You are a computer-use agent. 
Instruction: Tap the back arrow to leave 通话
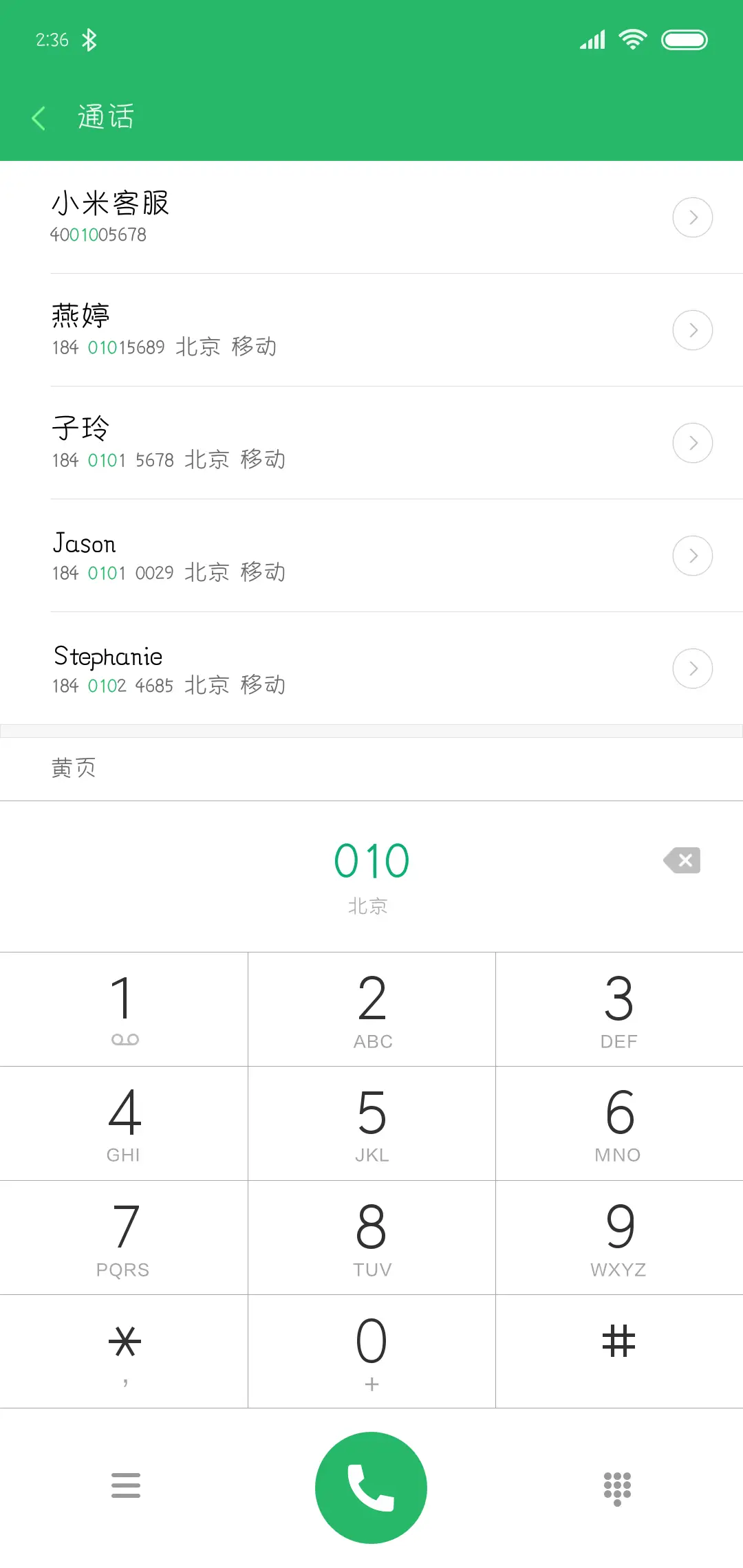click(39, 117)
